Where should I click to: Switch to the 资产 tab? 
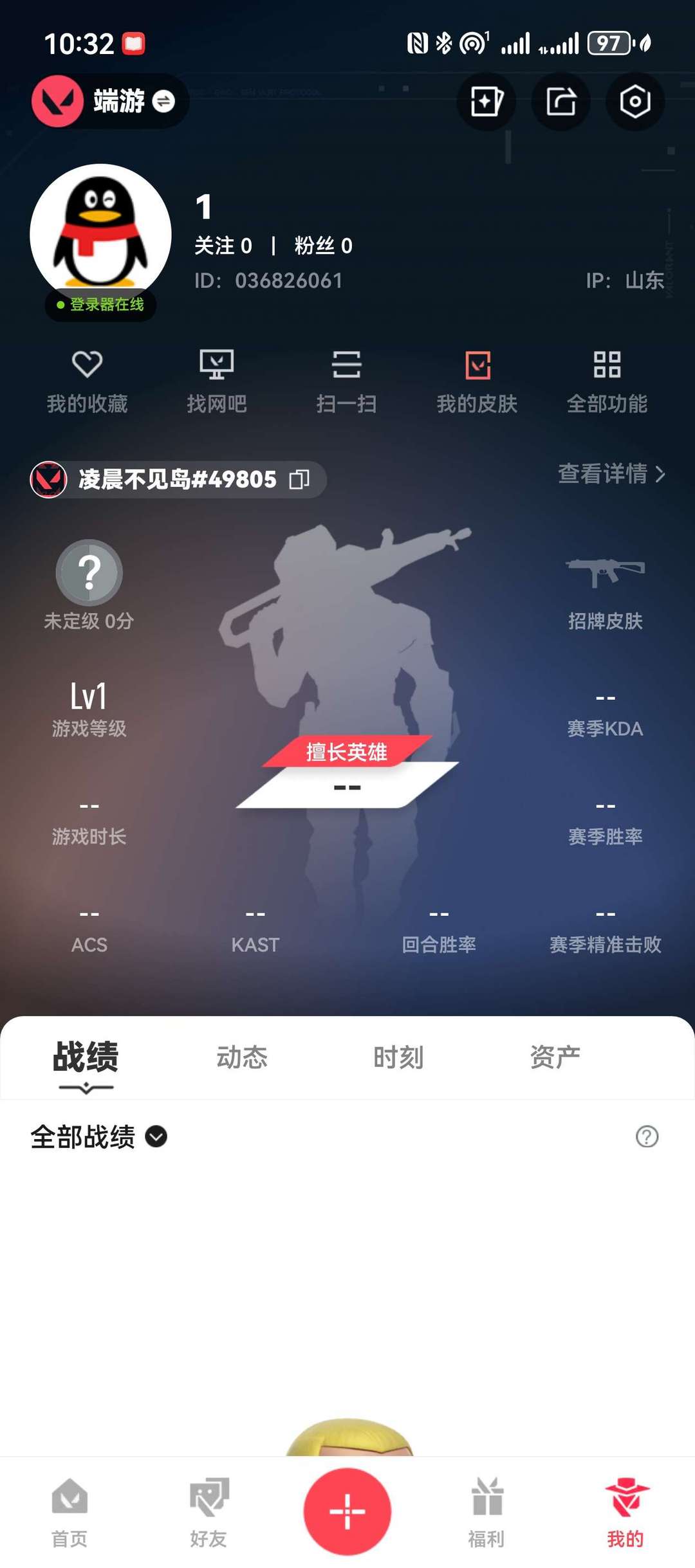tap(555, 1058)
